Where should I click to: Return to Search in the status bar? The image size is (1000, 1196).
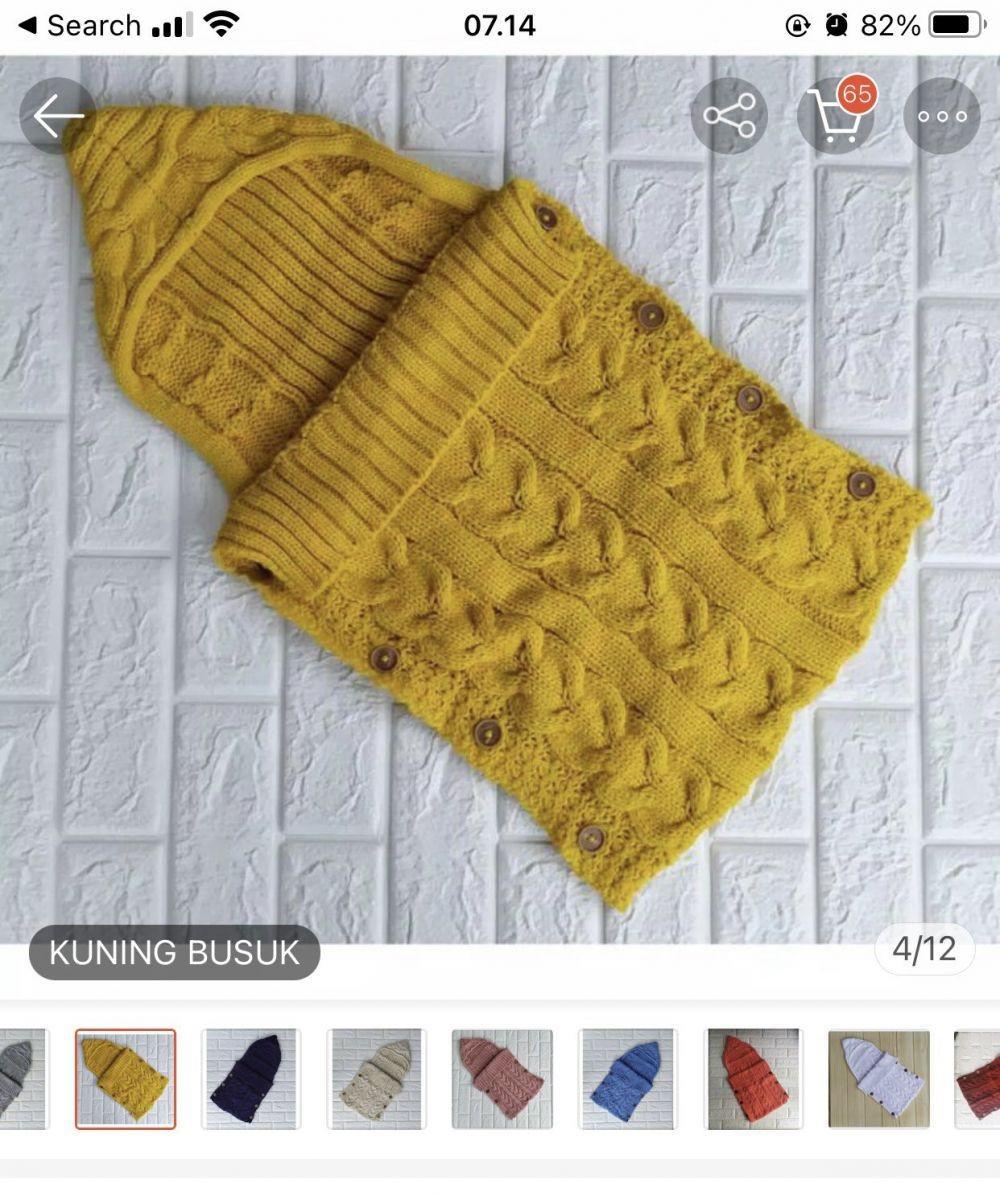(80, 25)
